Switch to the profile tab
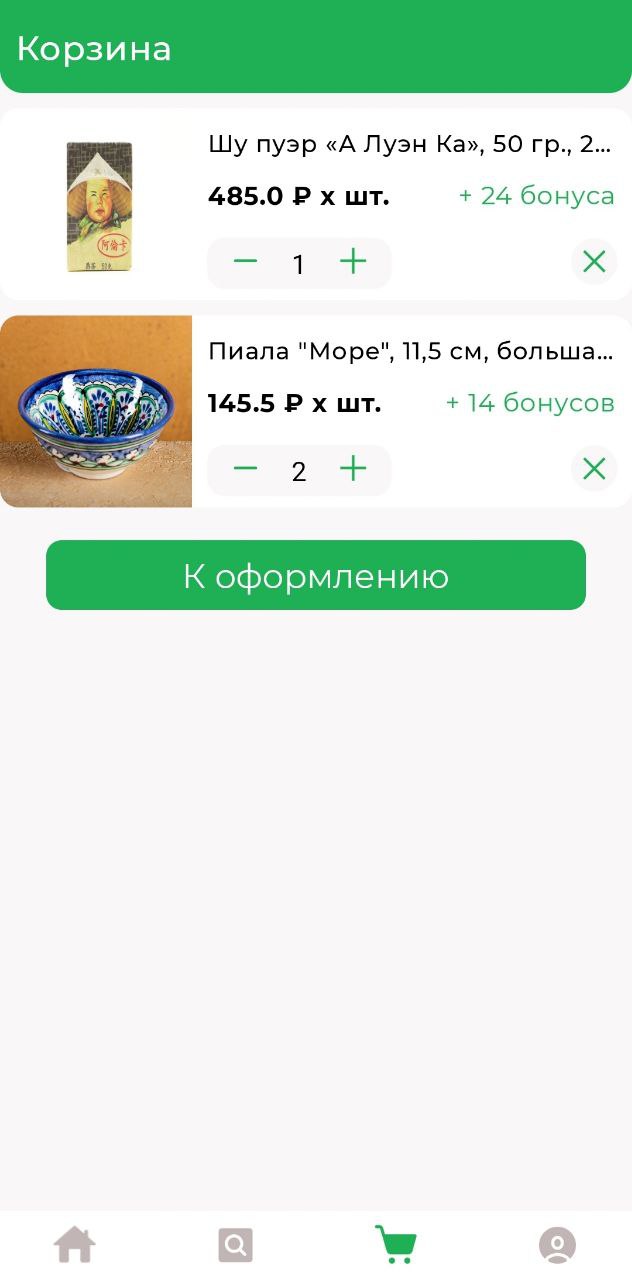 pyautogui.click(x=557, y=1245)
